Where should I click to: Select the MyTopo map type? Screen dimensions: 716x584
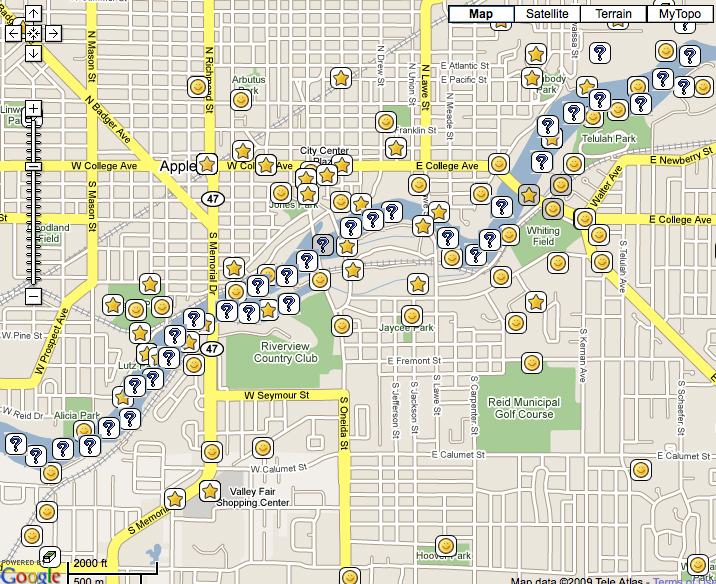(x=680, y=14)
